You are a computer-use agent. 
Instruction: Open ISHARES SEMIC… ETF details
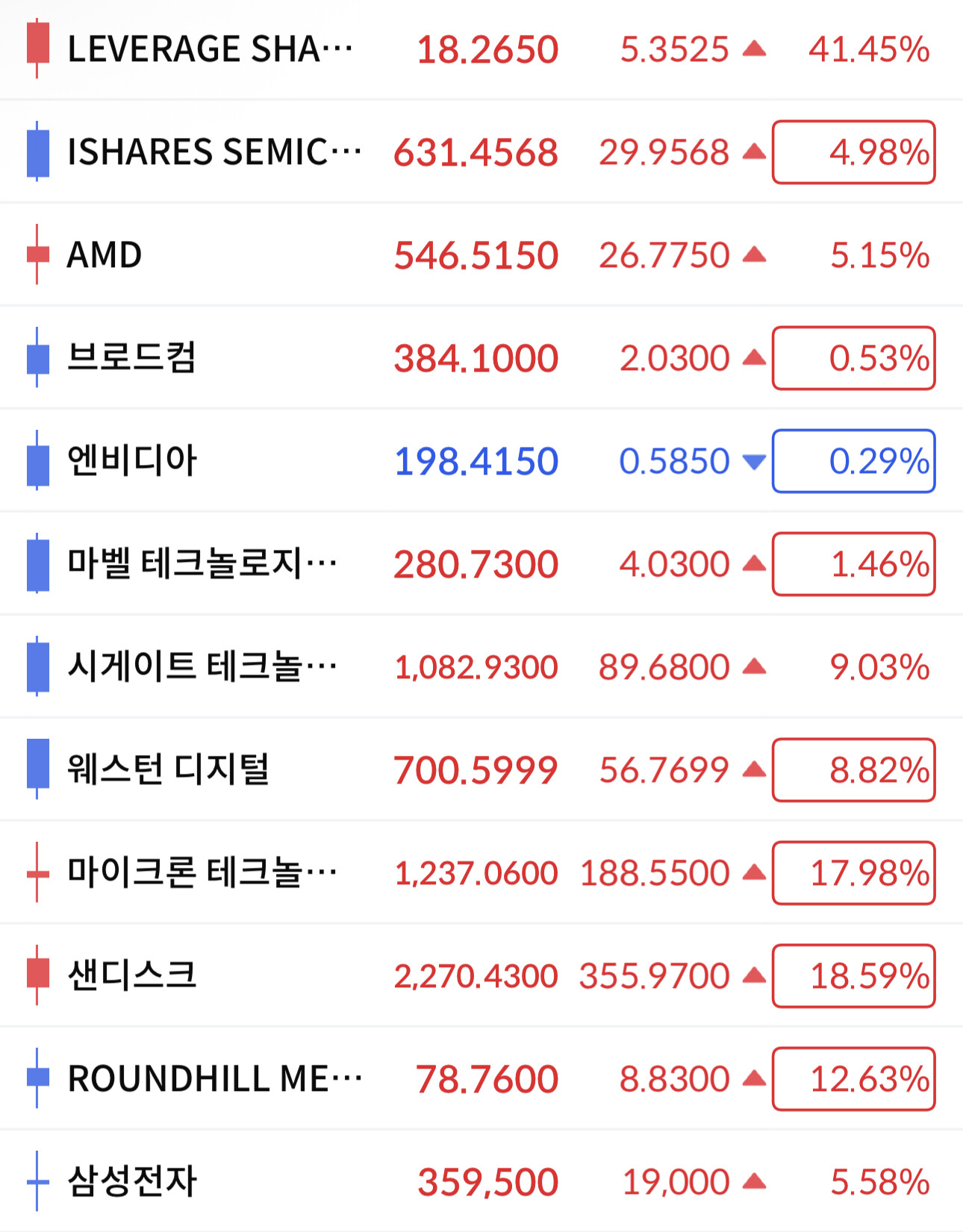click(481, 151)
